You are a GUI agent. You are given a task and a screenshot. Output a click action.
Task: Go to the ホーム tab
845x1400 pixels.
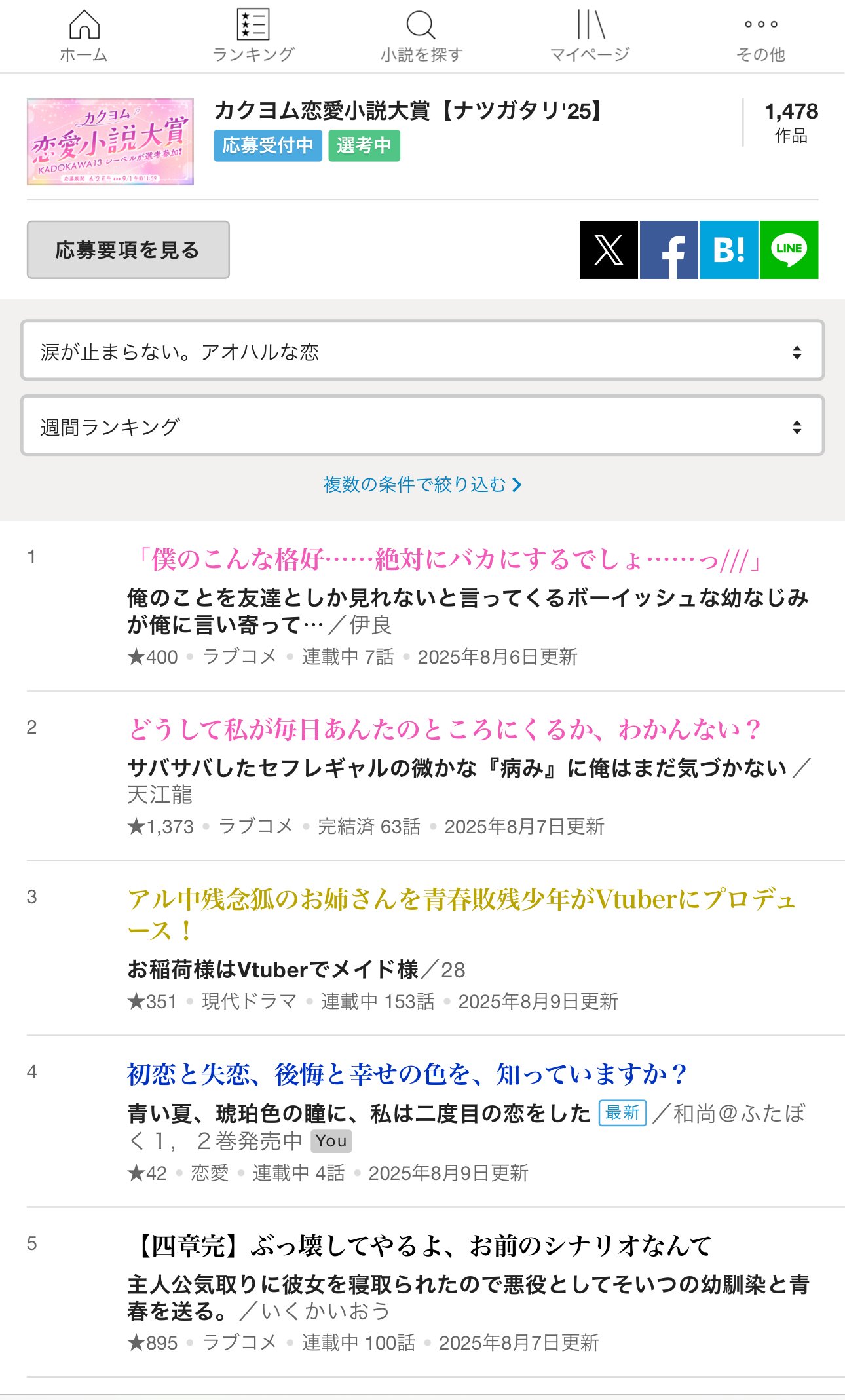(x=84, y=36)
